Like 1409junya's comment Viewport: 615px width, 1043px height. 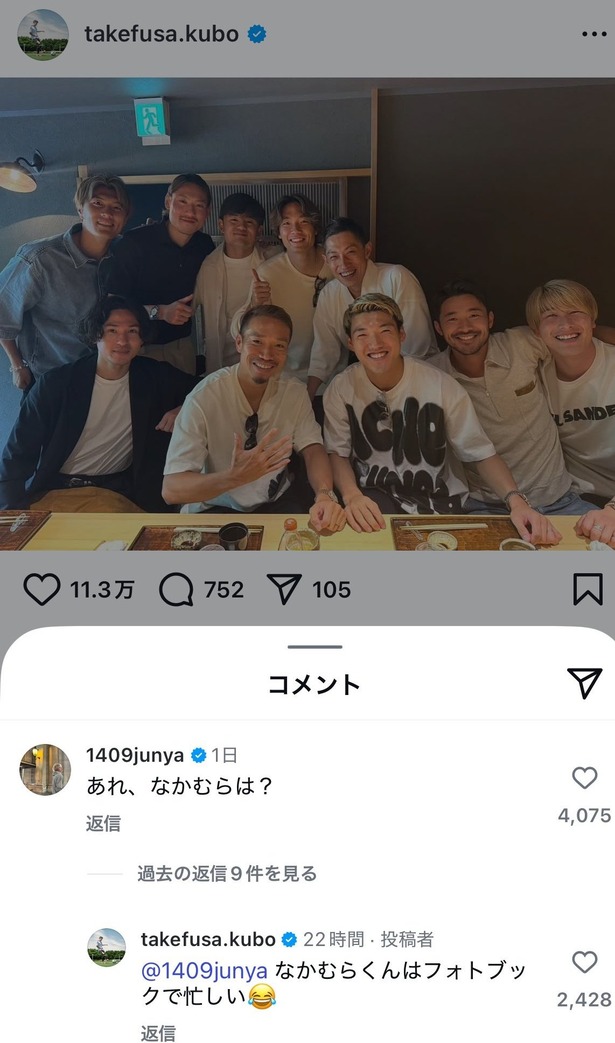tap(584, 778)
